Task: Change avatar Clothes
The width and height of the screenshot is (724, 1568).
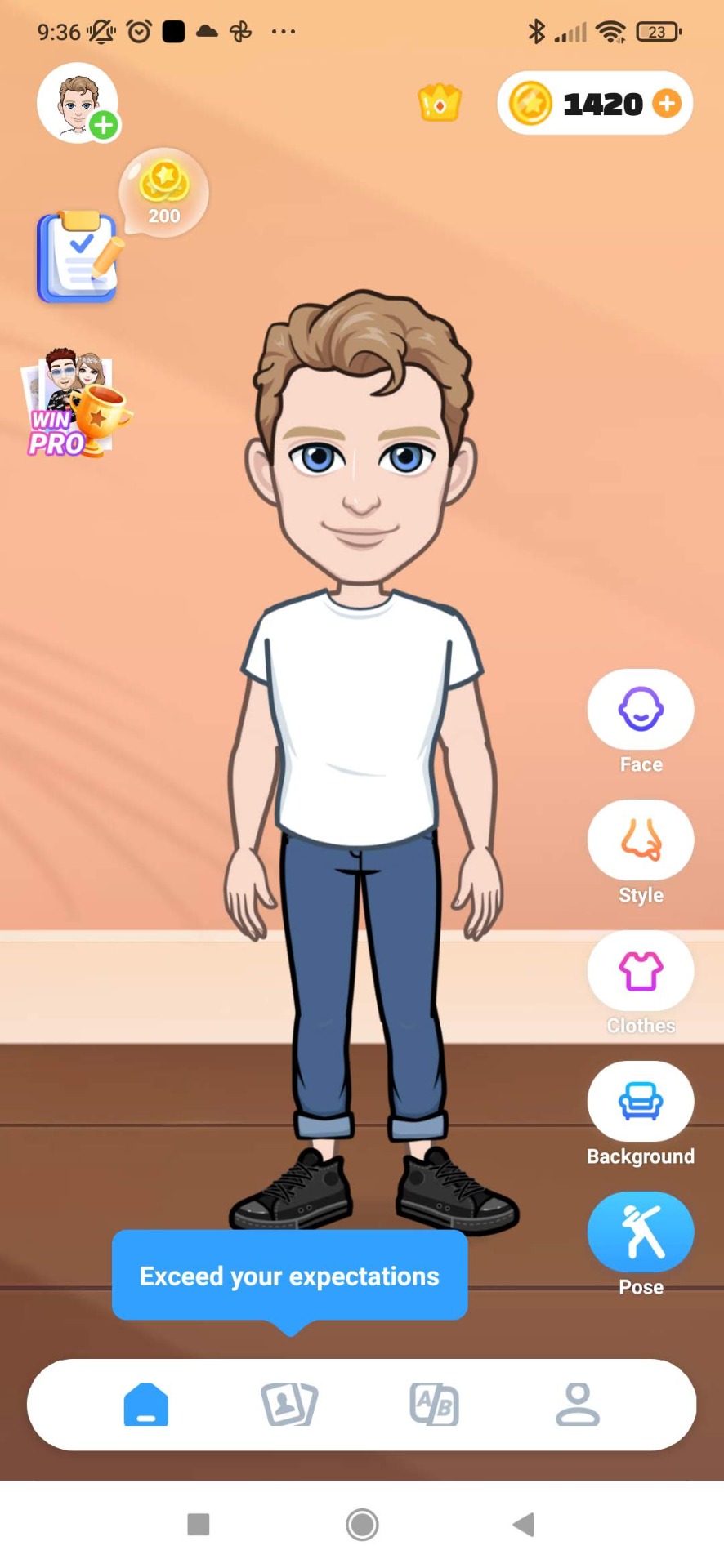Action: 640,971
